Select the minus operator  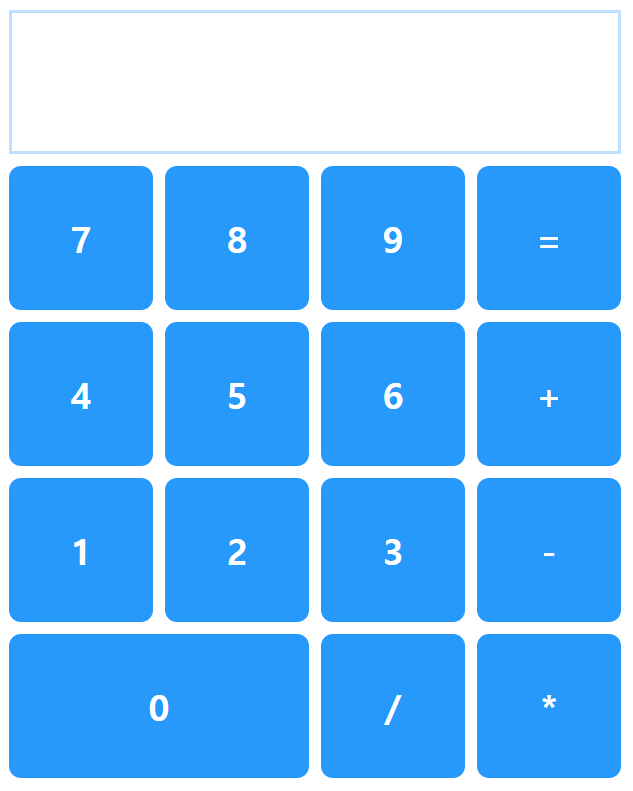click(x=549, y=550)
